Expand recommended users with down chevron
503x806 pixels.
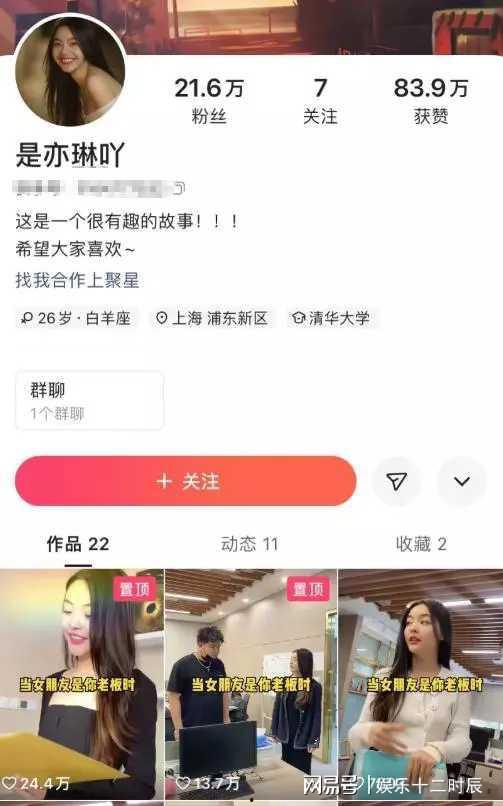tap(462, 481)
